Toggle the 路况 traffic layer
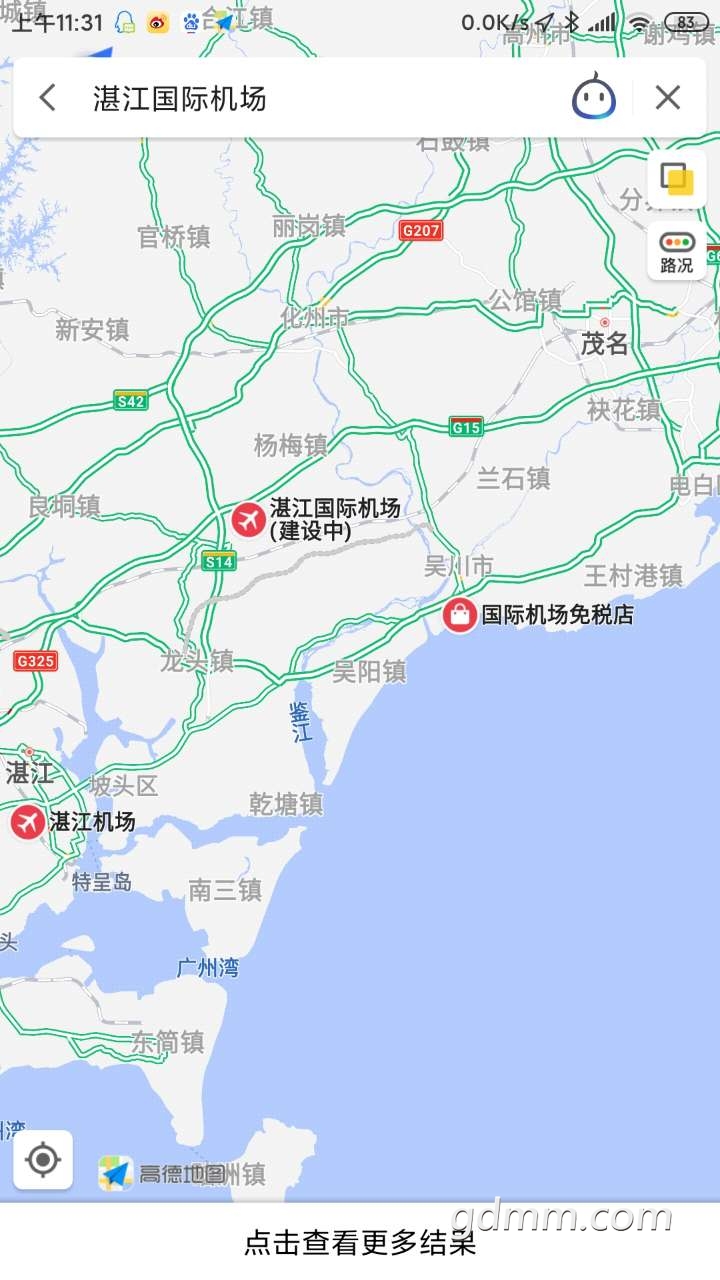Viewport: 720px width, 1280px height. pos(677,251)
